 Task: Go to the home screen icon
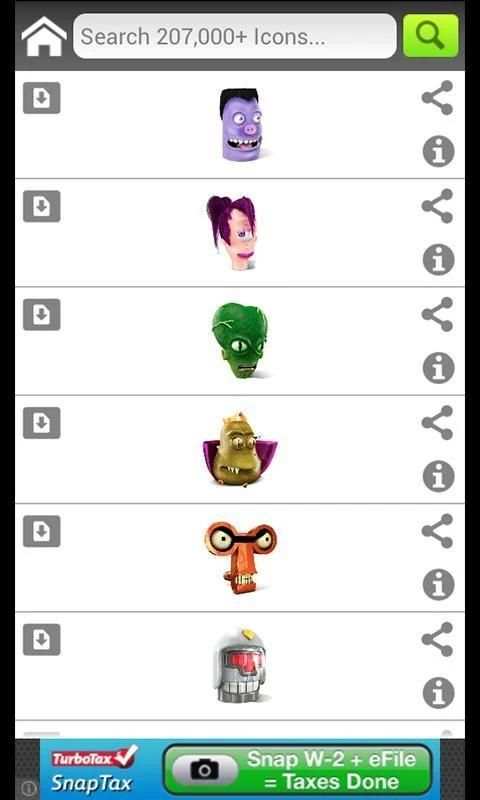pos(44,36)
